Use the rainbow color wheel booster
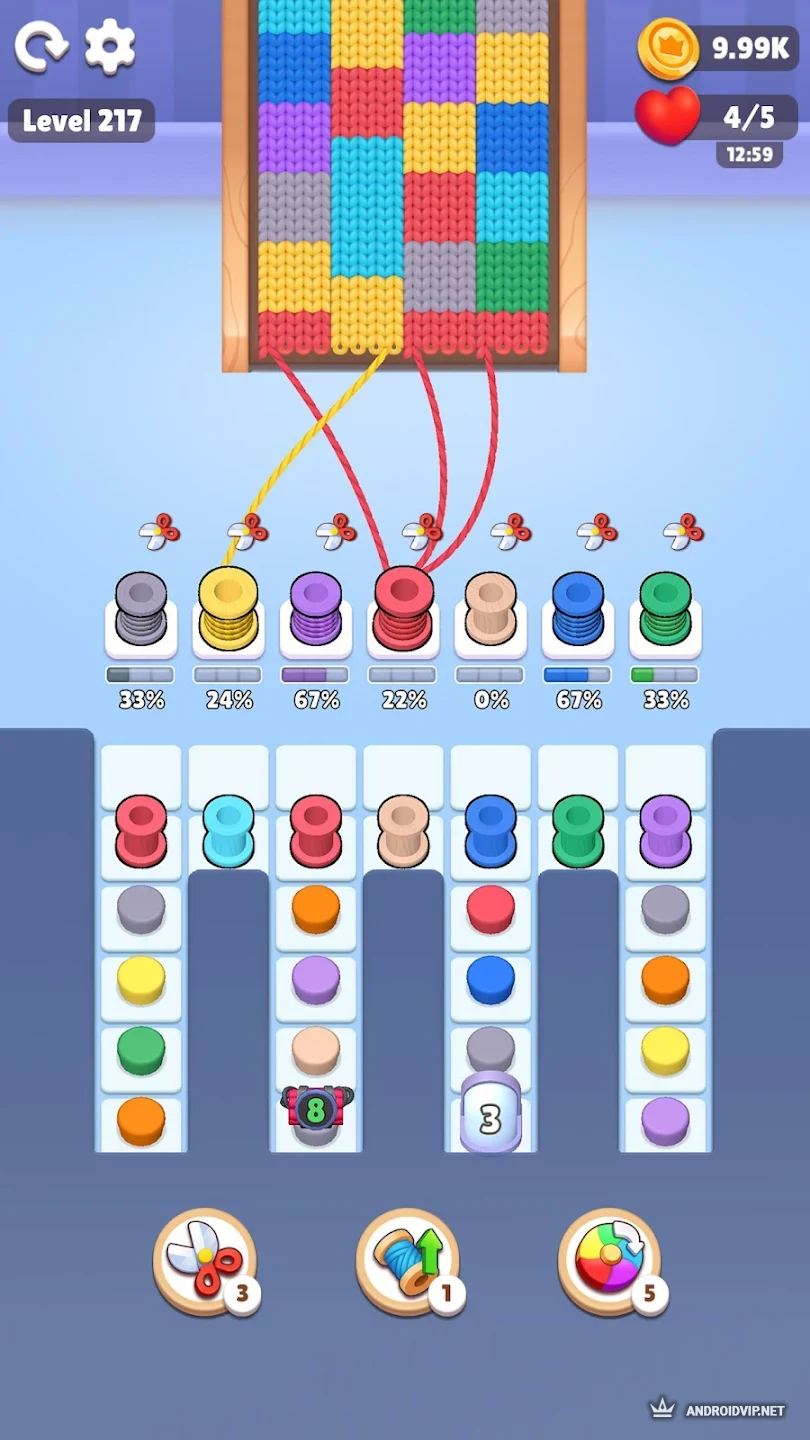Screen dimensions: 810x1440 pos(610,1261)
